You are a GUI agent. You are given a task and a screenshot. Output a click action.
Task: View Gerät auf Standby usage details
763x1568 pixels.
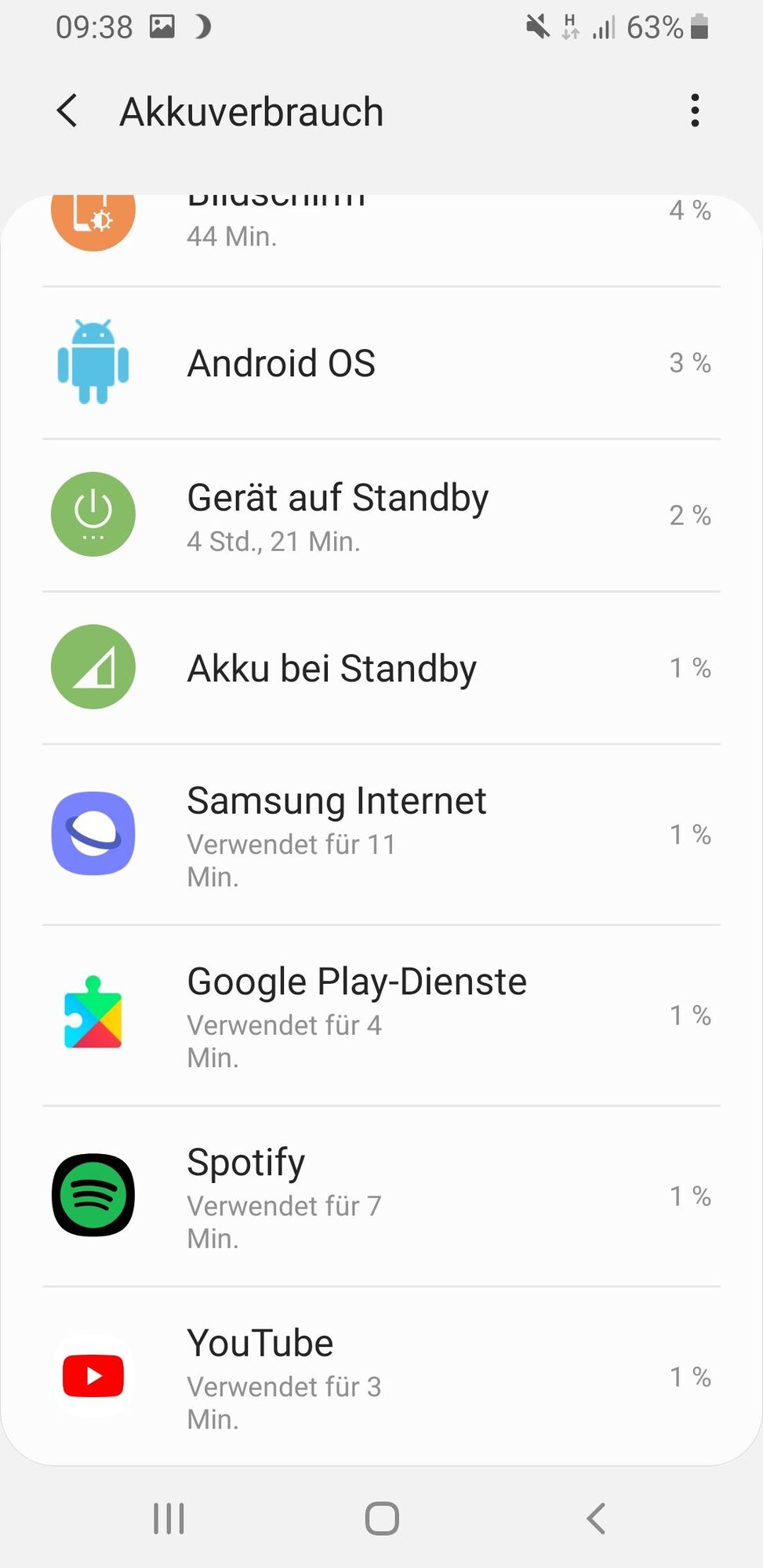381,515
